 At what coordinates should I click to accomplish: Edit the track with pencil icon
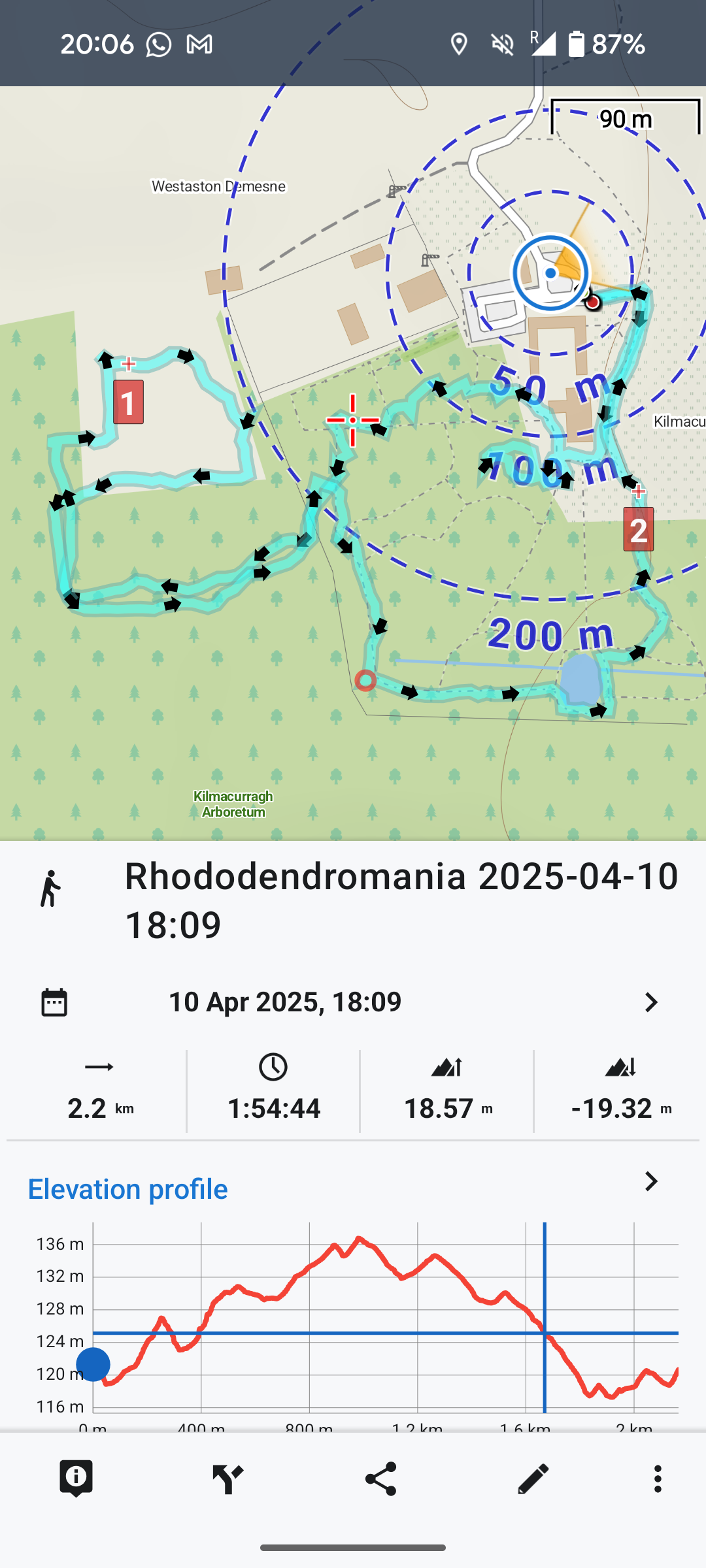click(x=533, y=1479)
